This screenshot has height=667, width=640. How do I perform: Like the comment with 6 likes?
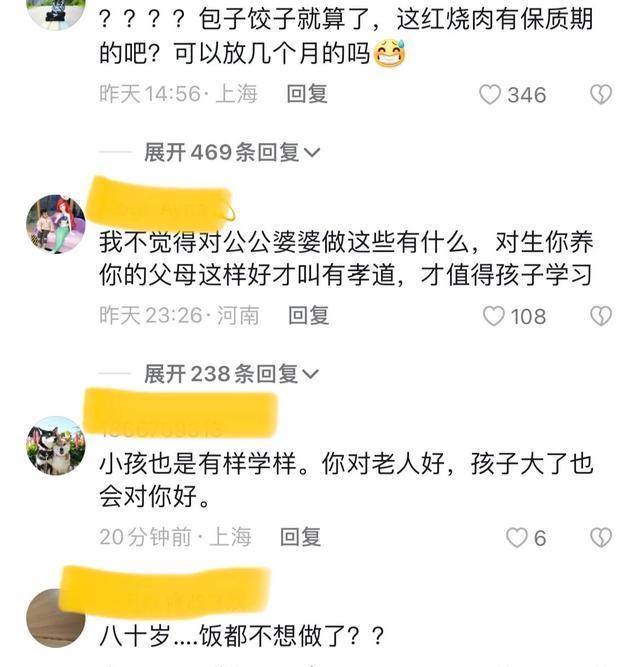pos(516,538)
